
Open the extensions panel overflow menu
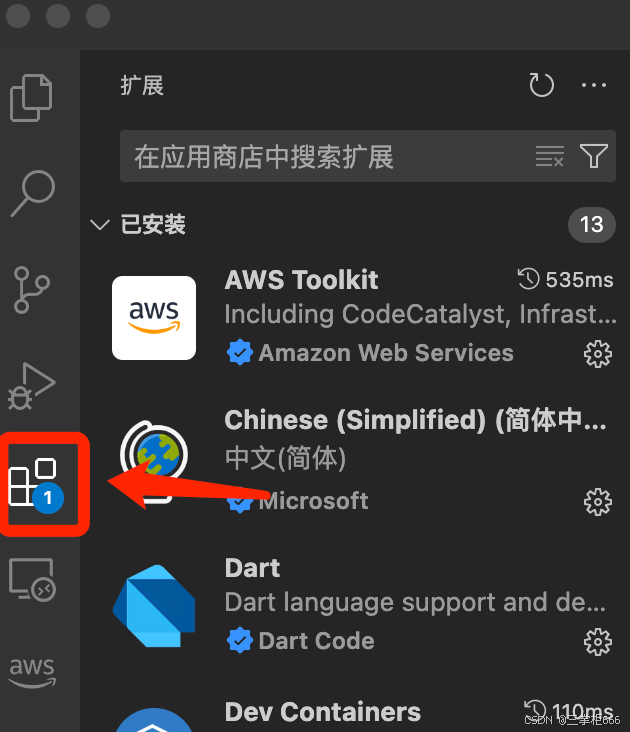click(x=594, y=86)
